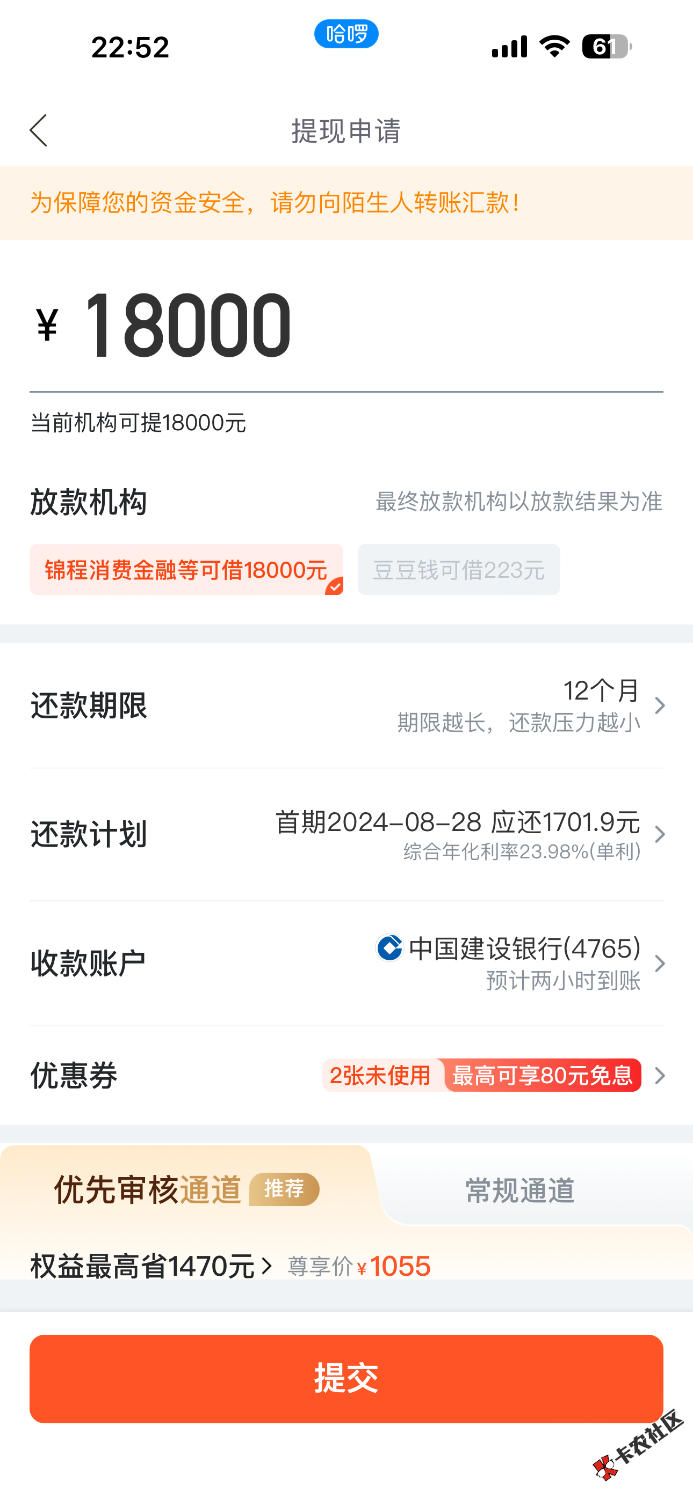Select the 优先审核通道 tab

point(186,1190)
